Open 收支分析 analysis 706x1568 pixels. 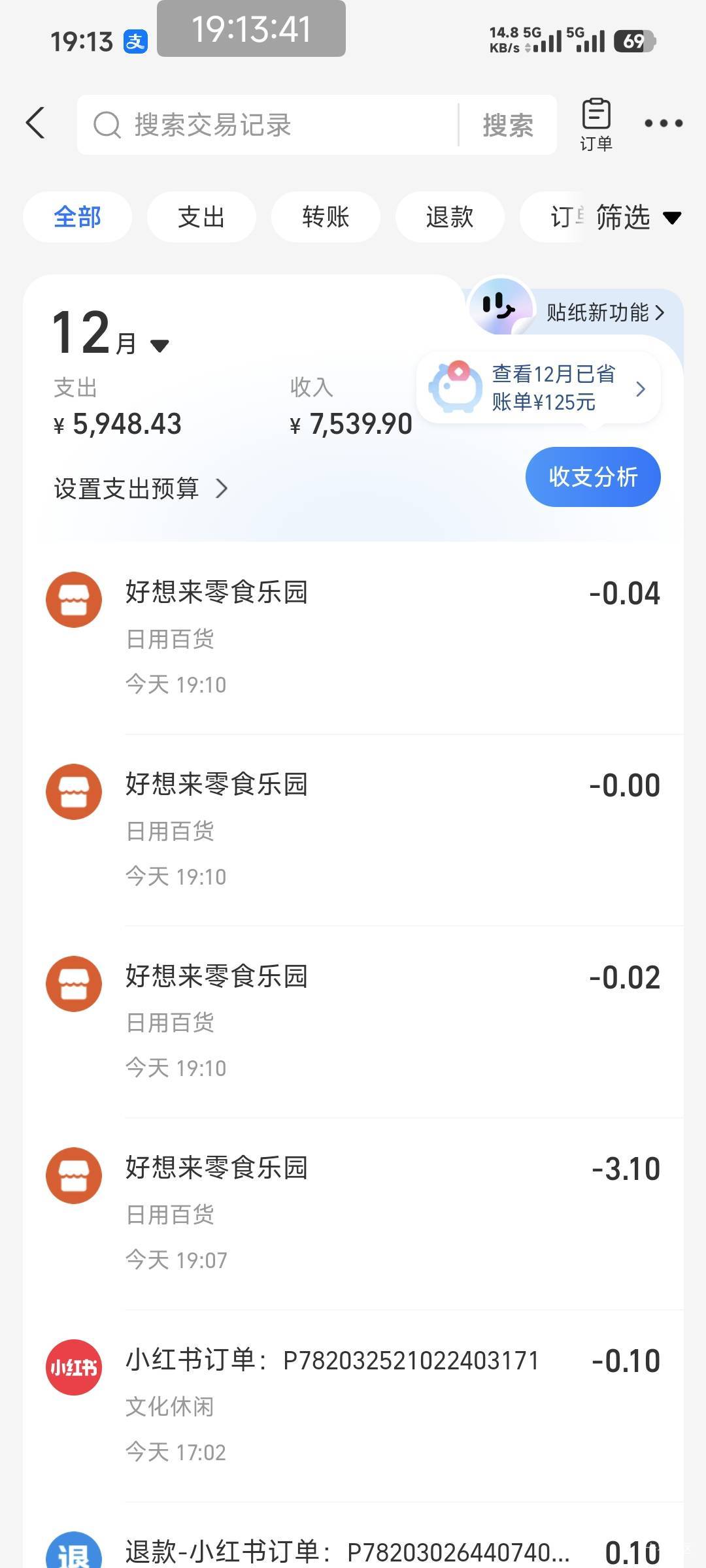(593, 477)
